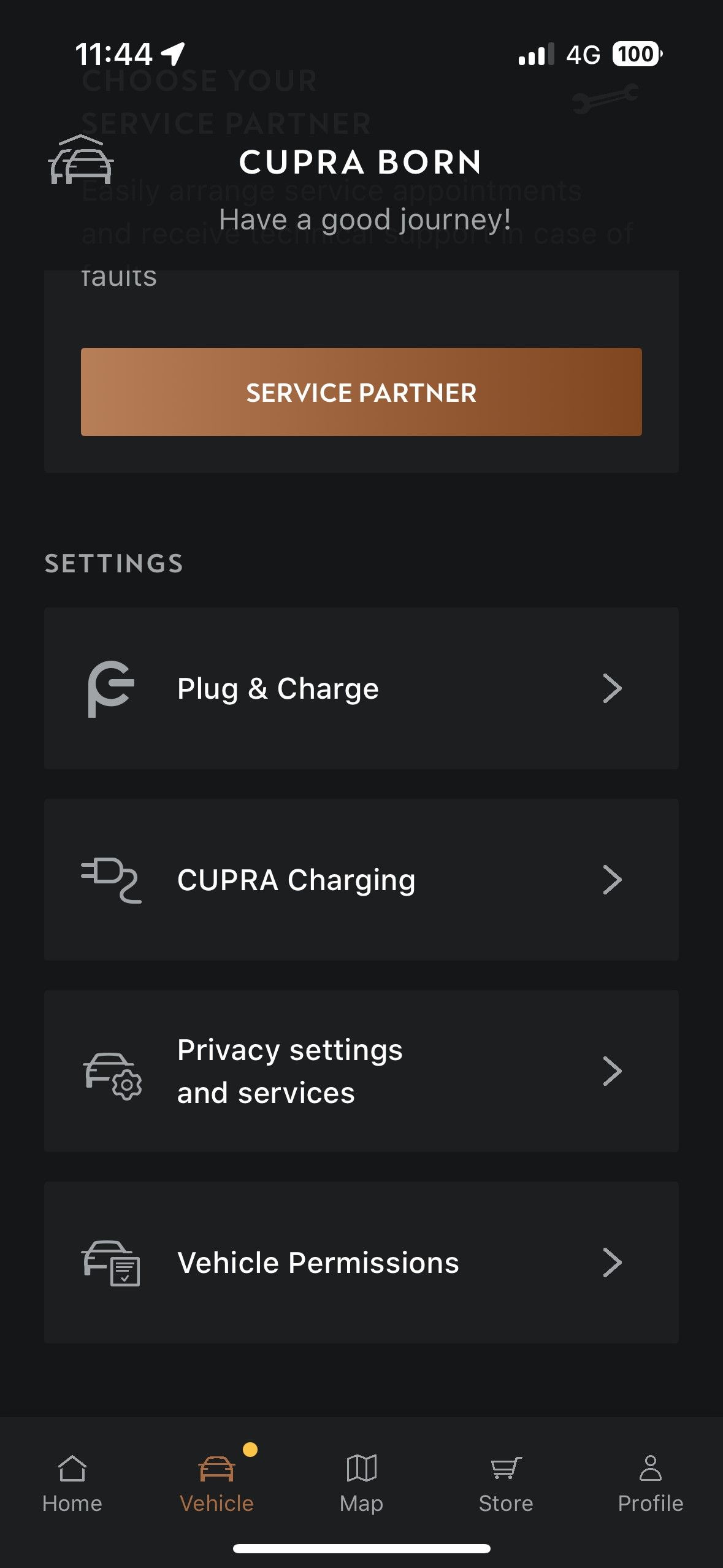The image size is (723, 1568).
Task: Switch to the Store tab
Action: coord(506,1484)
